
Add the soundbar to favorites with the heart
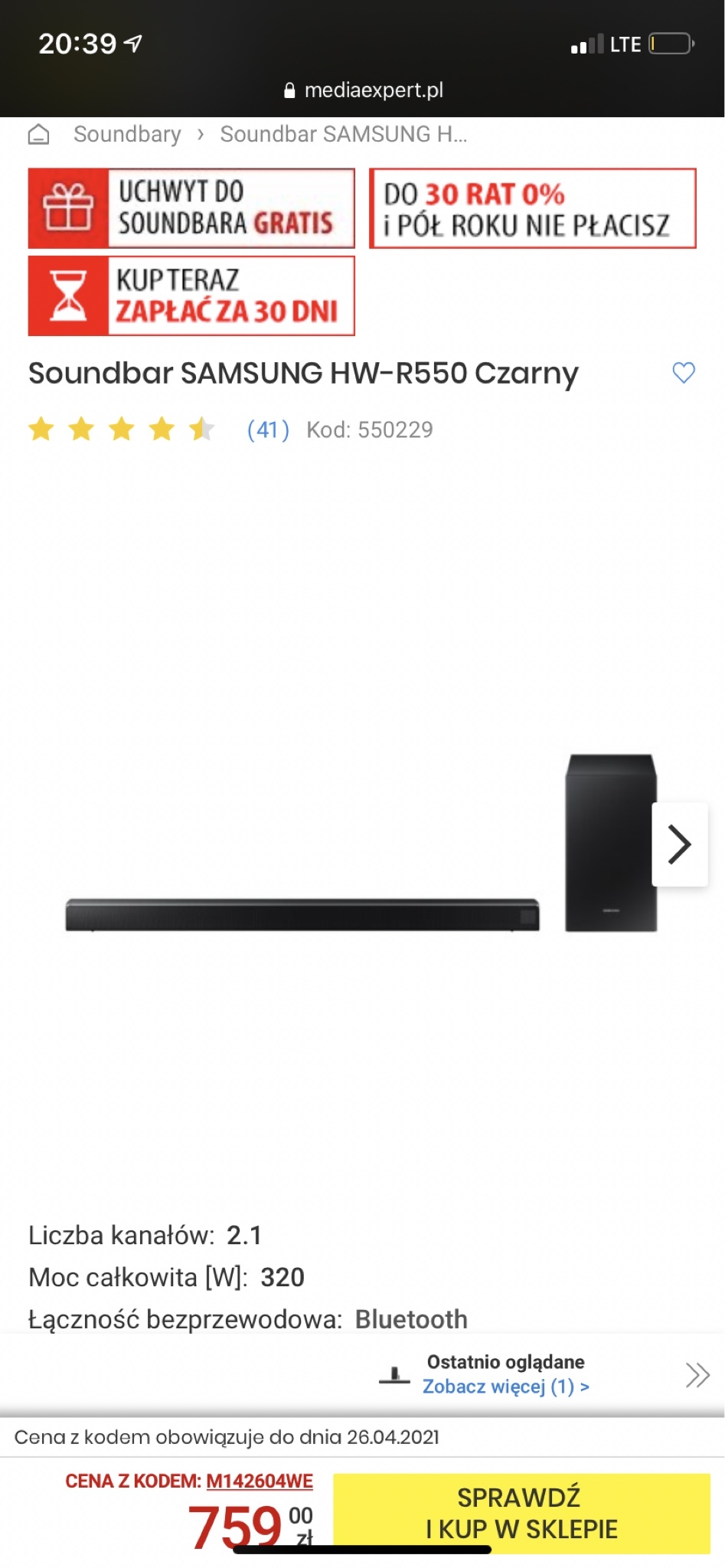tap(683, 373)
